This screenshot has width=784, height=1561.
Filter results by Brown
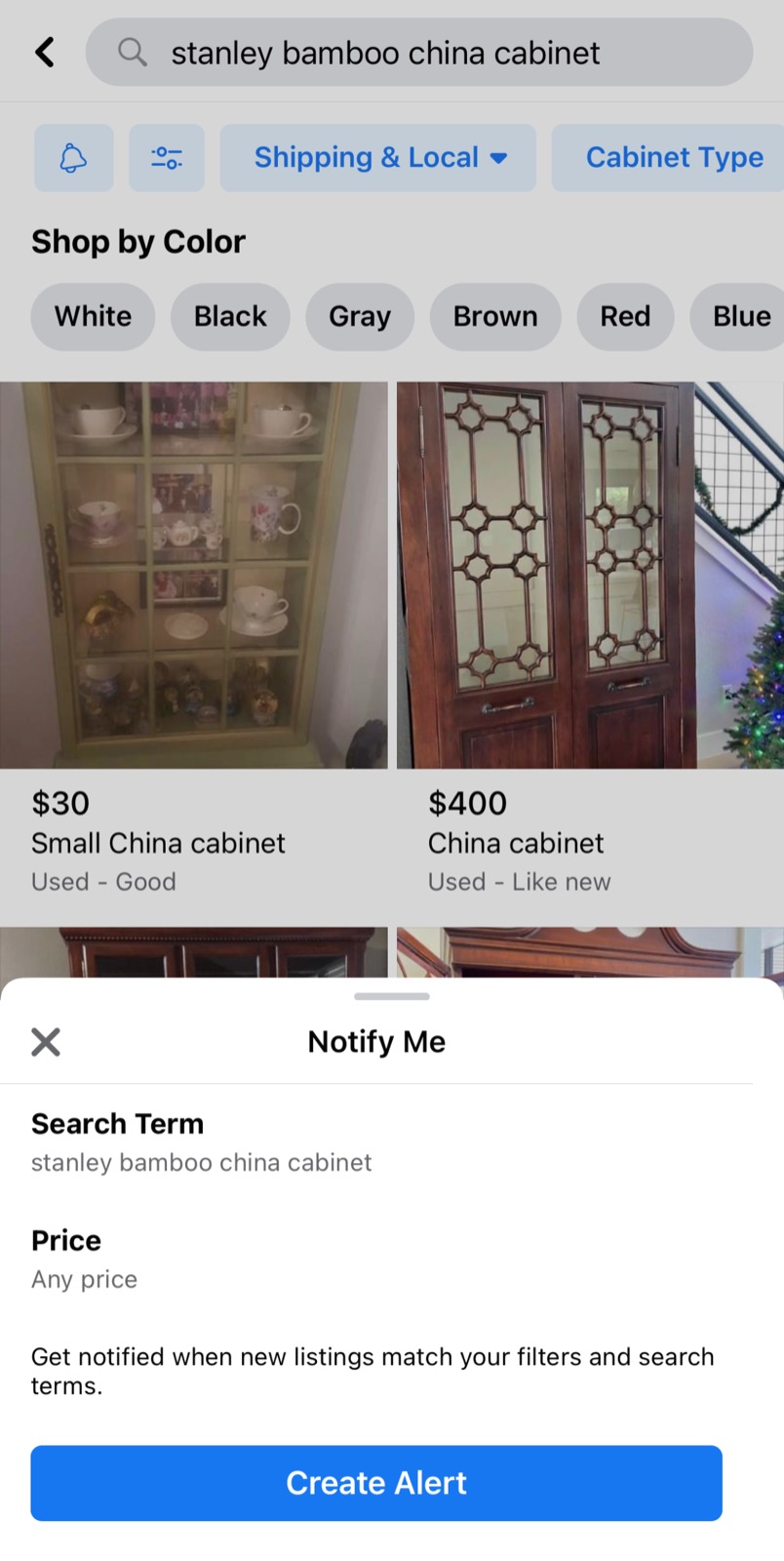pyautogui.click(x=495, y=317)
